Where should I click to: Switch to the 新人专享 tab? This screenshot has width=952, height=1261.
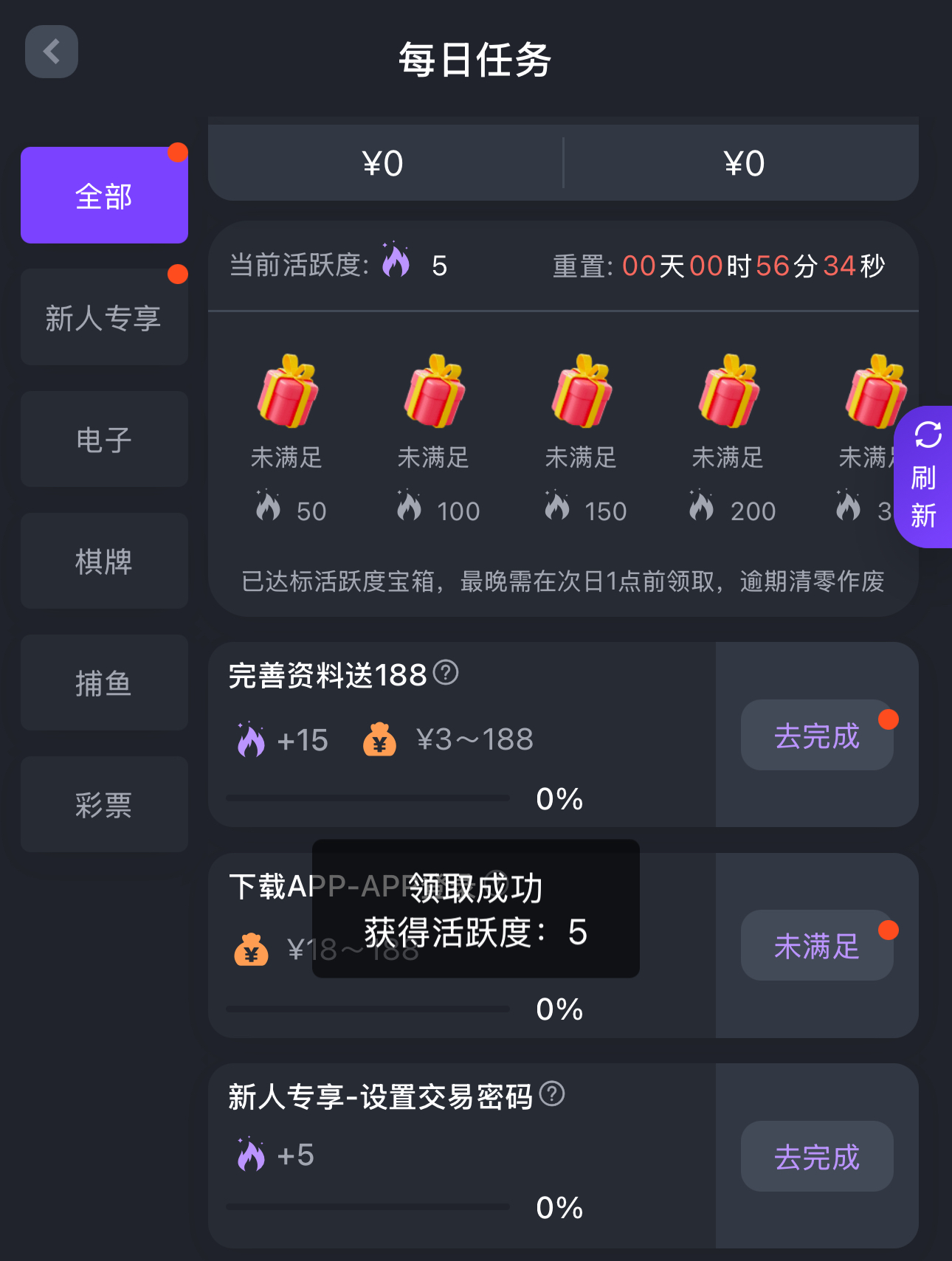point(104,317)
